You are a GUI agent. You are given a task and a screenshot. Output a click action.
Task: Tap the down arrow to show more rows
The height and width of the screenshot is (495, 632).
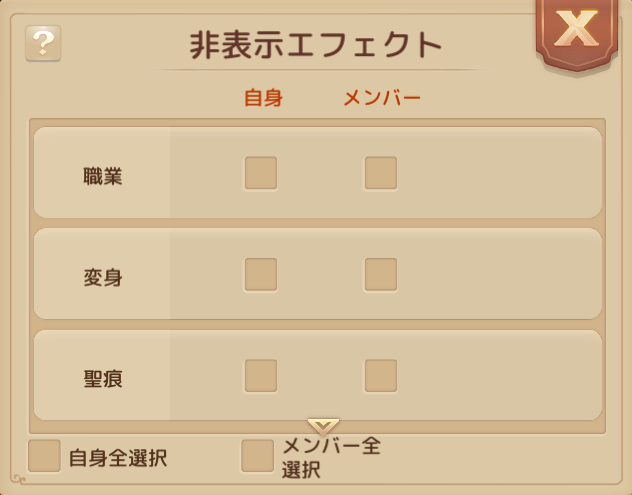(x=323, y=427)
